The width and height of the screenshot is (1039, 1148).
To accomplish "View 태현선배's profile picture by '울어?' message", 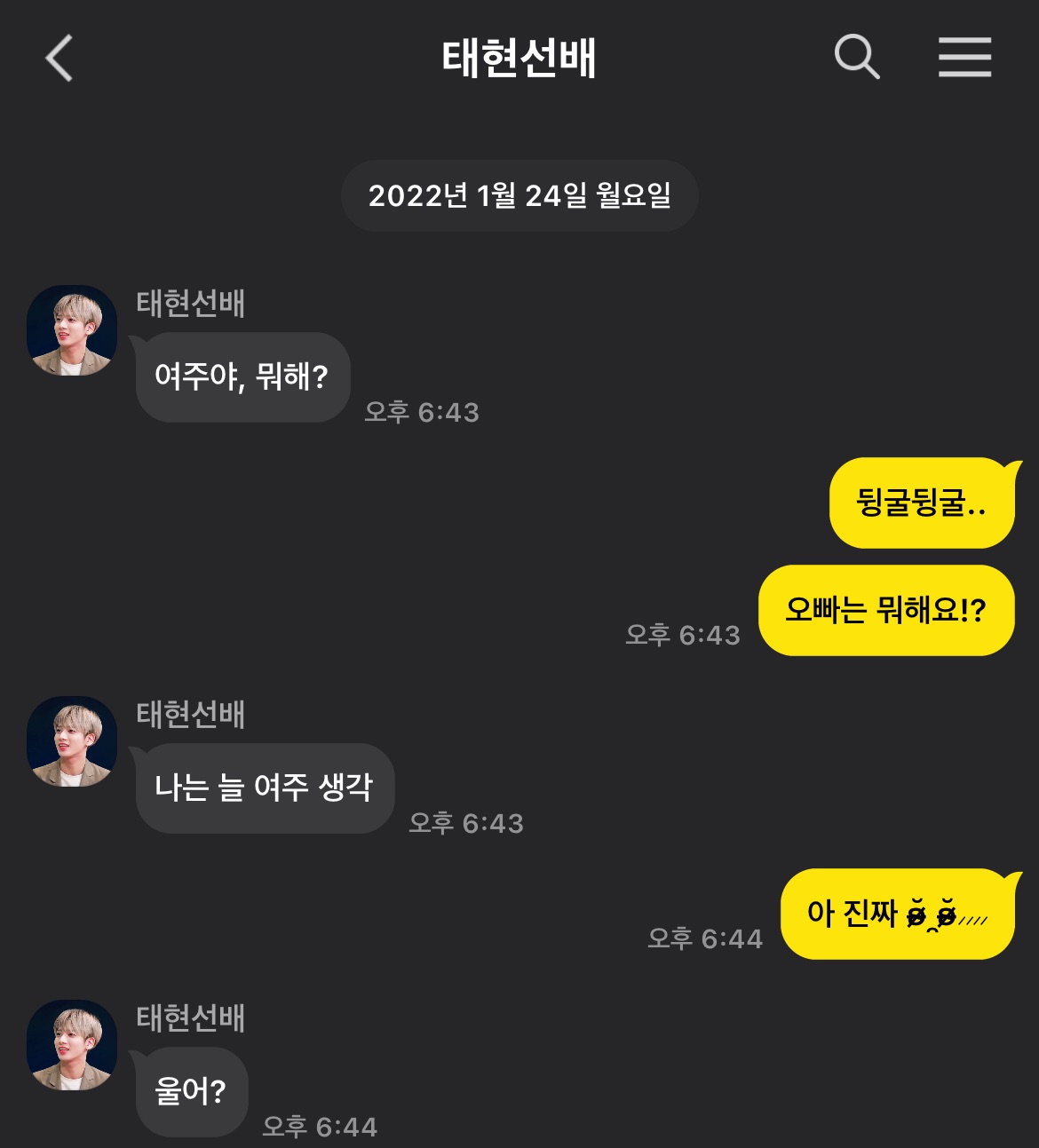I will 72,1045.
